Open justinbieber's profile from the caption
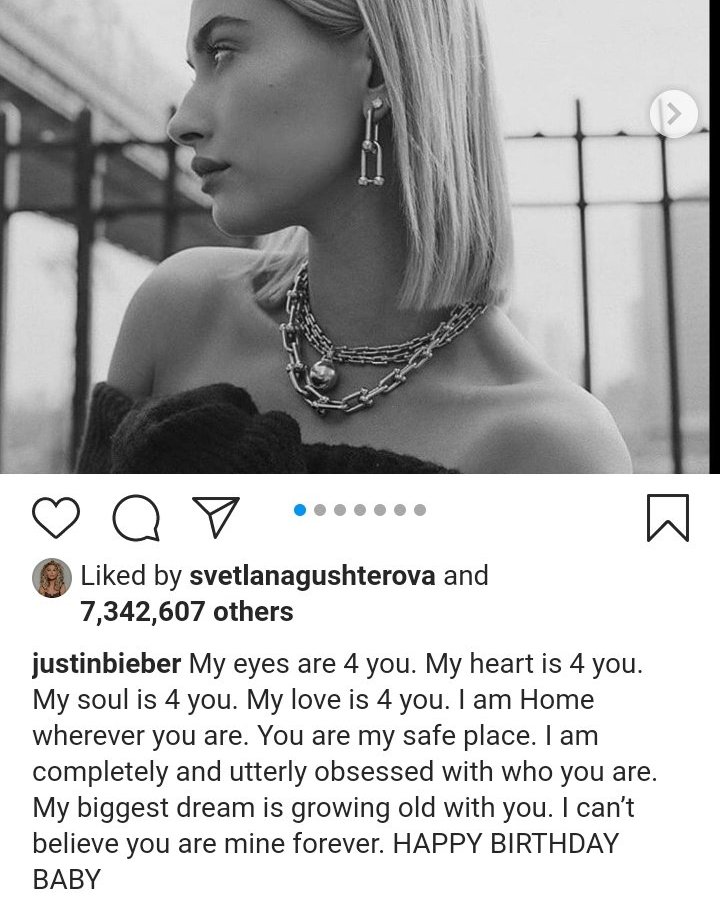The width and height of the screenshot is (720, 909). point(106,664)
